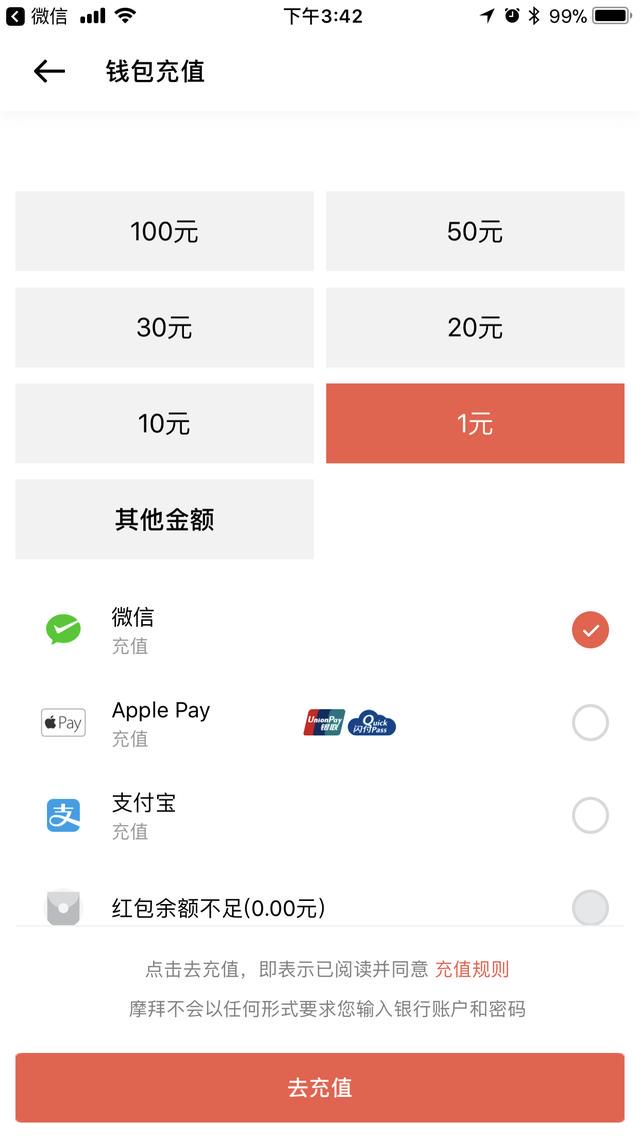
Task: Tap the 去充值 button
Action: click(x=320, y=1087)
